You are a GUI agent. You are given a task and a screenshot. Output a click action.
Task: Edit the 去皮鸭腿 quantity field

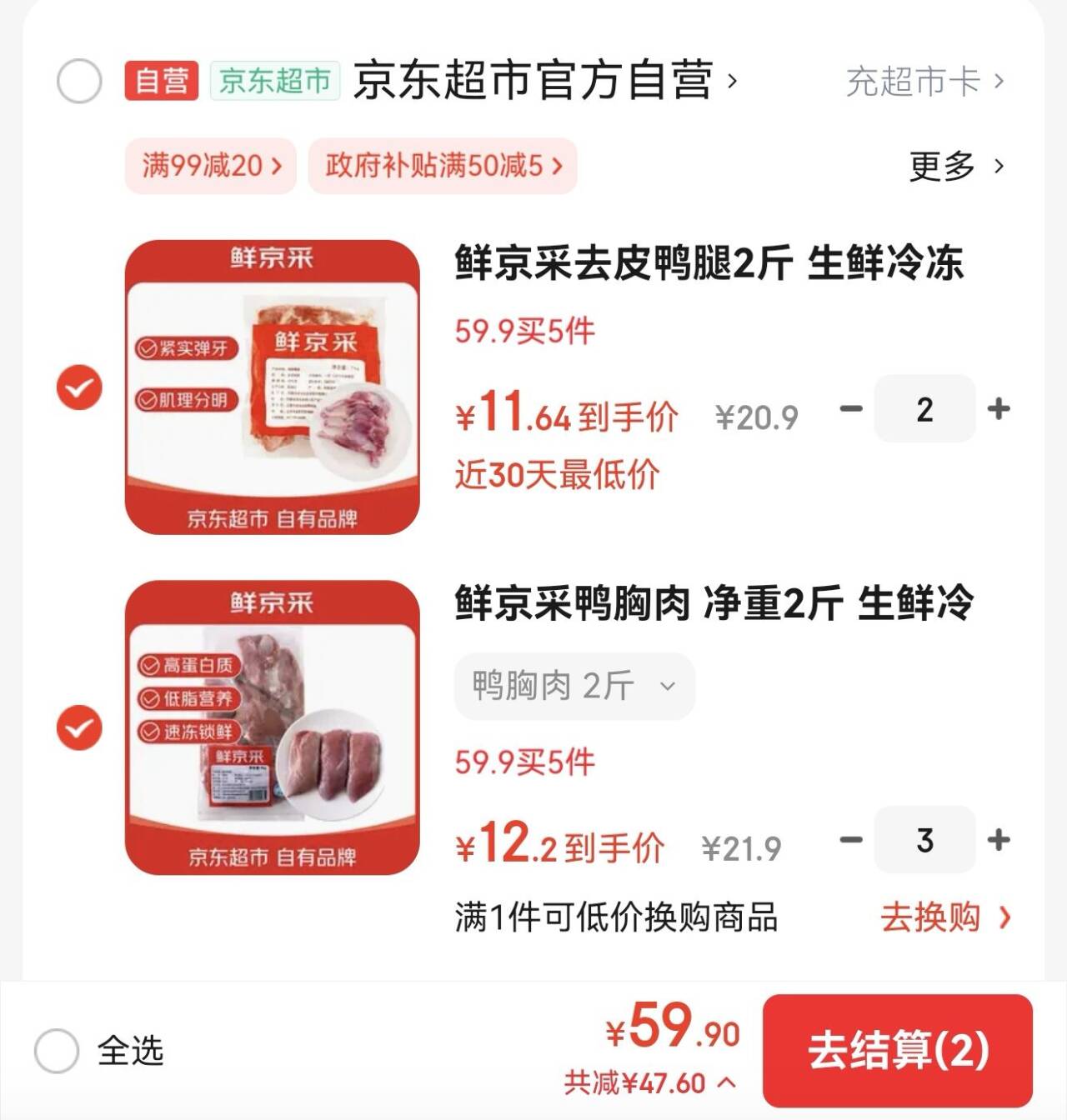(924, 408)
